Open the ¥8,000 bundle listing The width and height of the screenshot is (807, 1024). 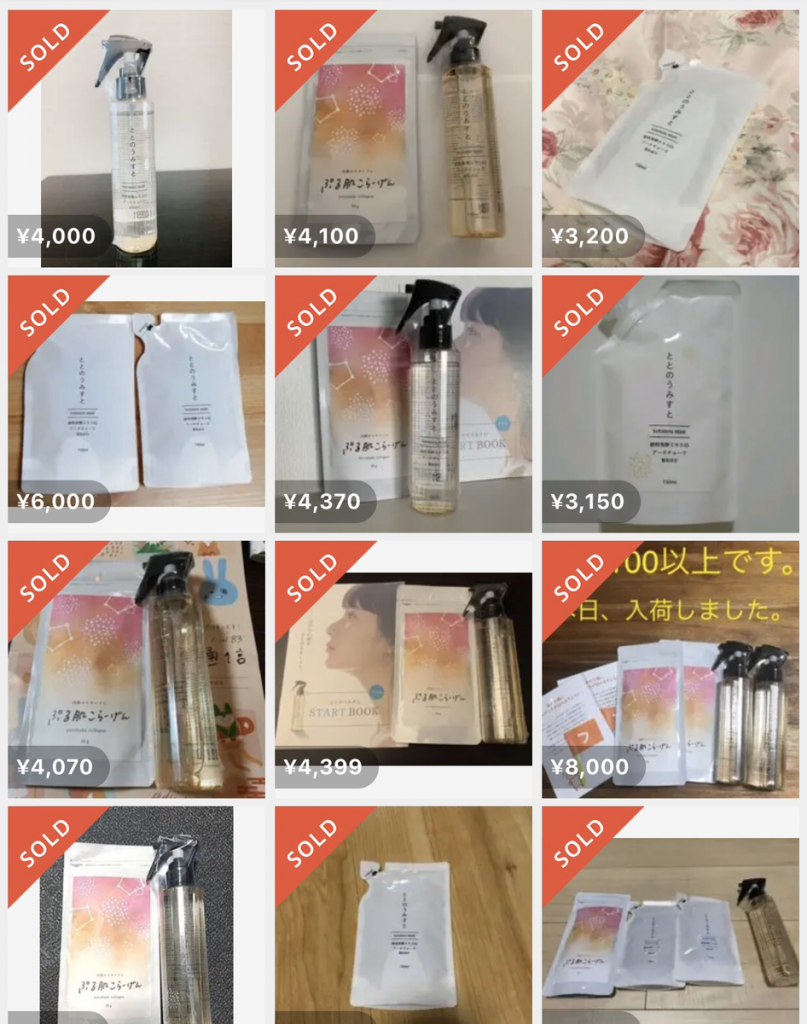point(670,670)
